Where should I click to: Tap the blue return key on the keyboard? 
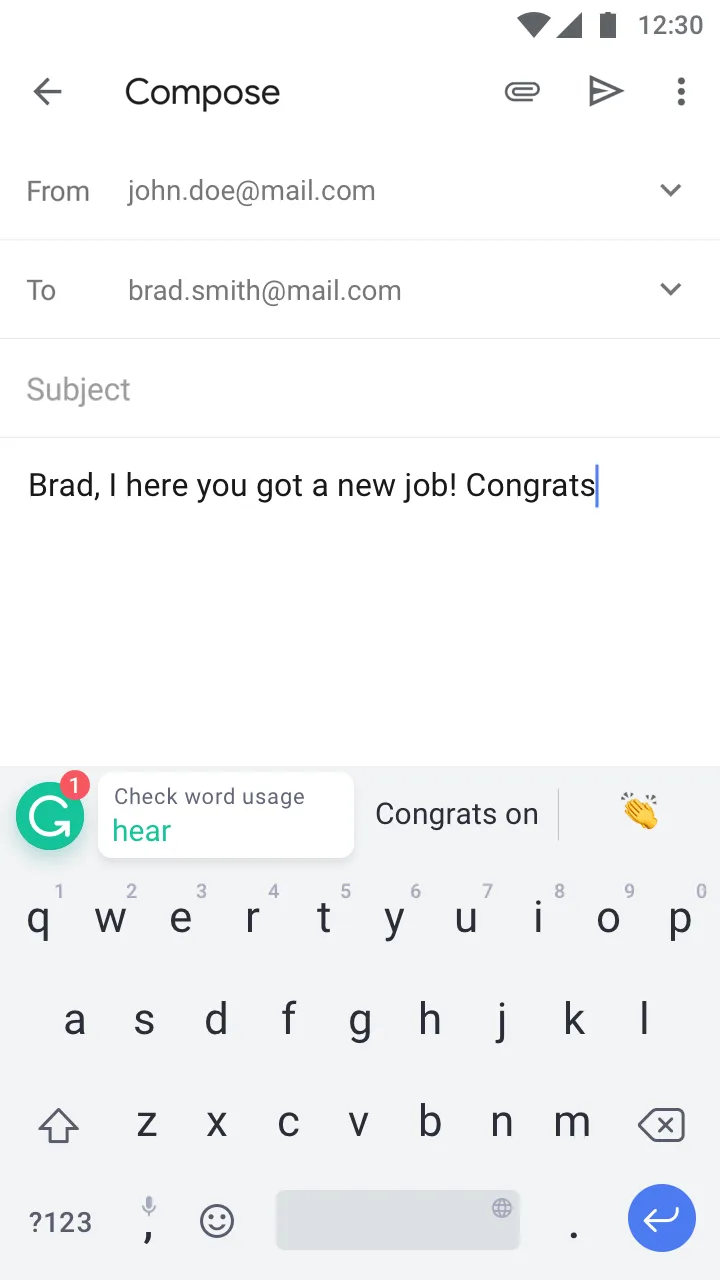(x=661, y=1218)
